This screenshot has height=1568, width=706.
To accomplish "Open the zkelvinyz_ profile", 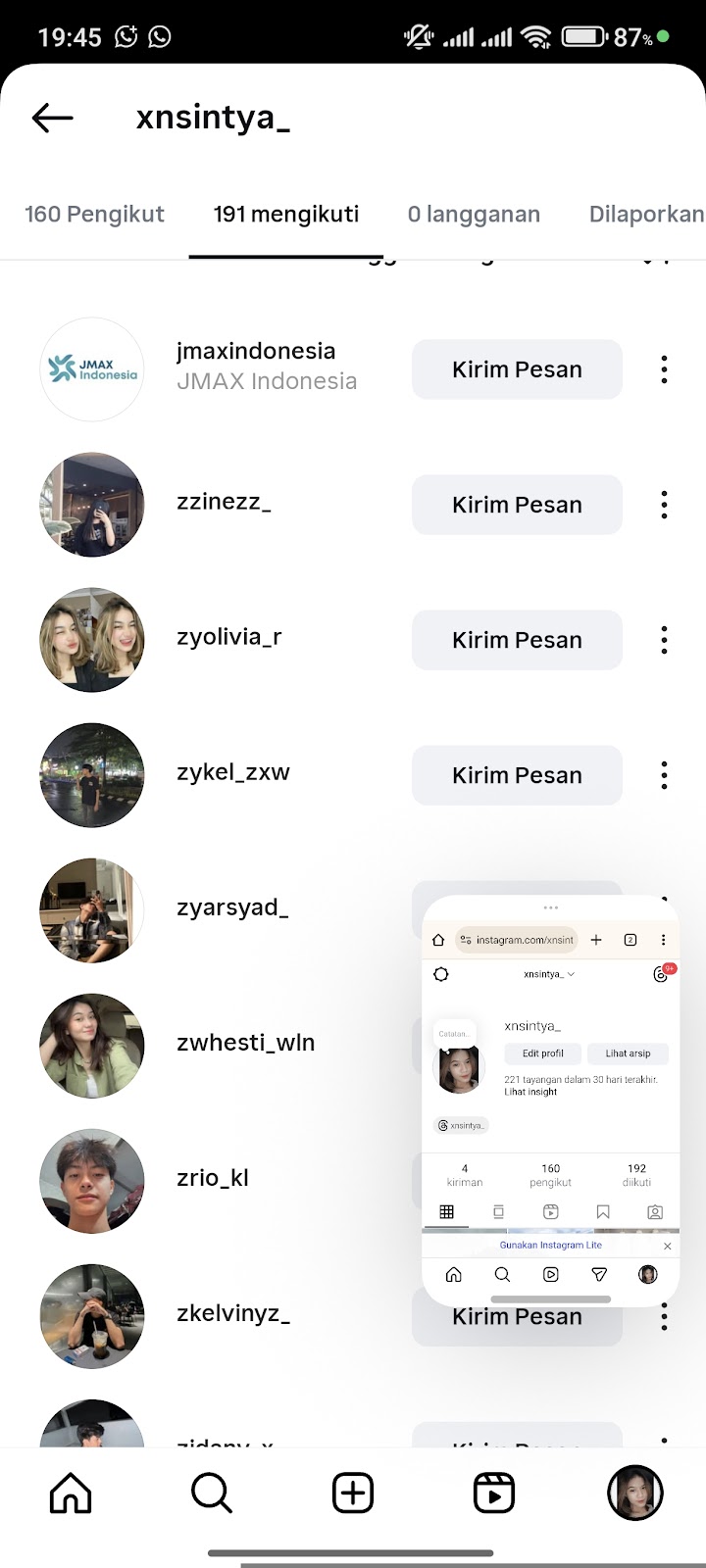I will pos(232,1313).
